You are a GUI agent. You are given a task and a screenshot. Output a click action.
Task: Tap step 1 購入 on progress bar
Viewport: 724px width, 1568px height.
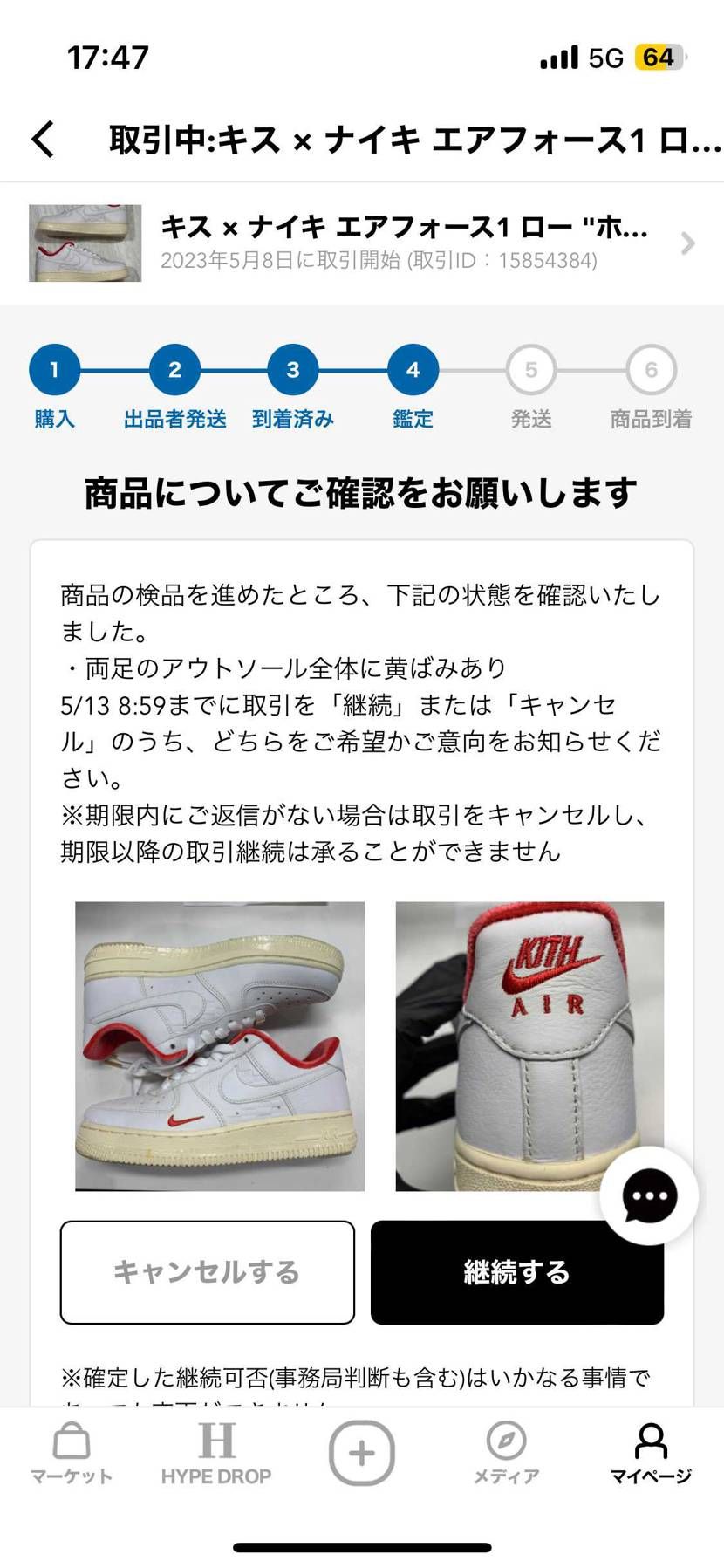pyautogui.click(x=54, y=370)
